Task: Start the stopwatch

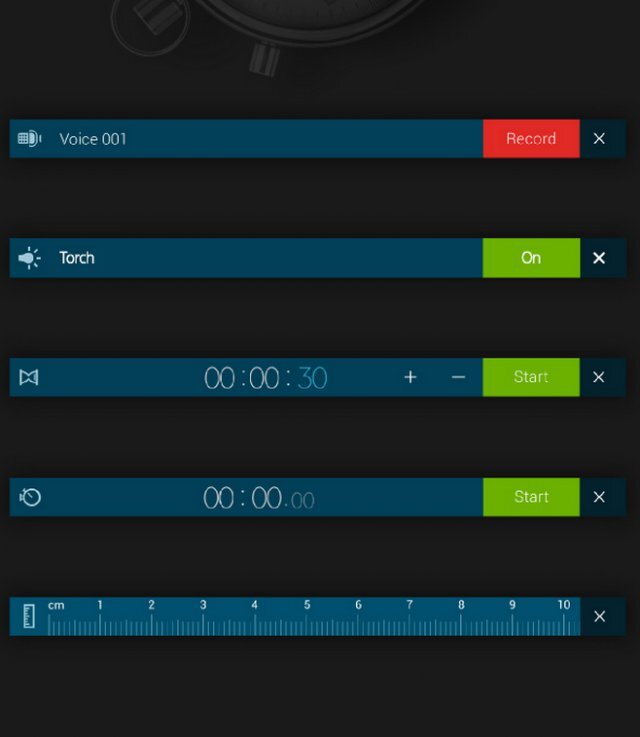Action: pyautogui.click(x=531, y=497)
